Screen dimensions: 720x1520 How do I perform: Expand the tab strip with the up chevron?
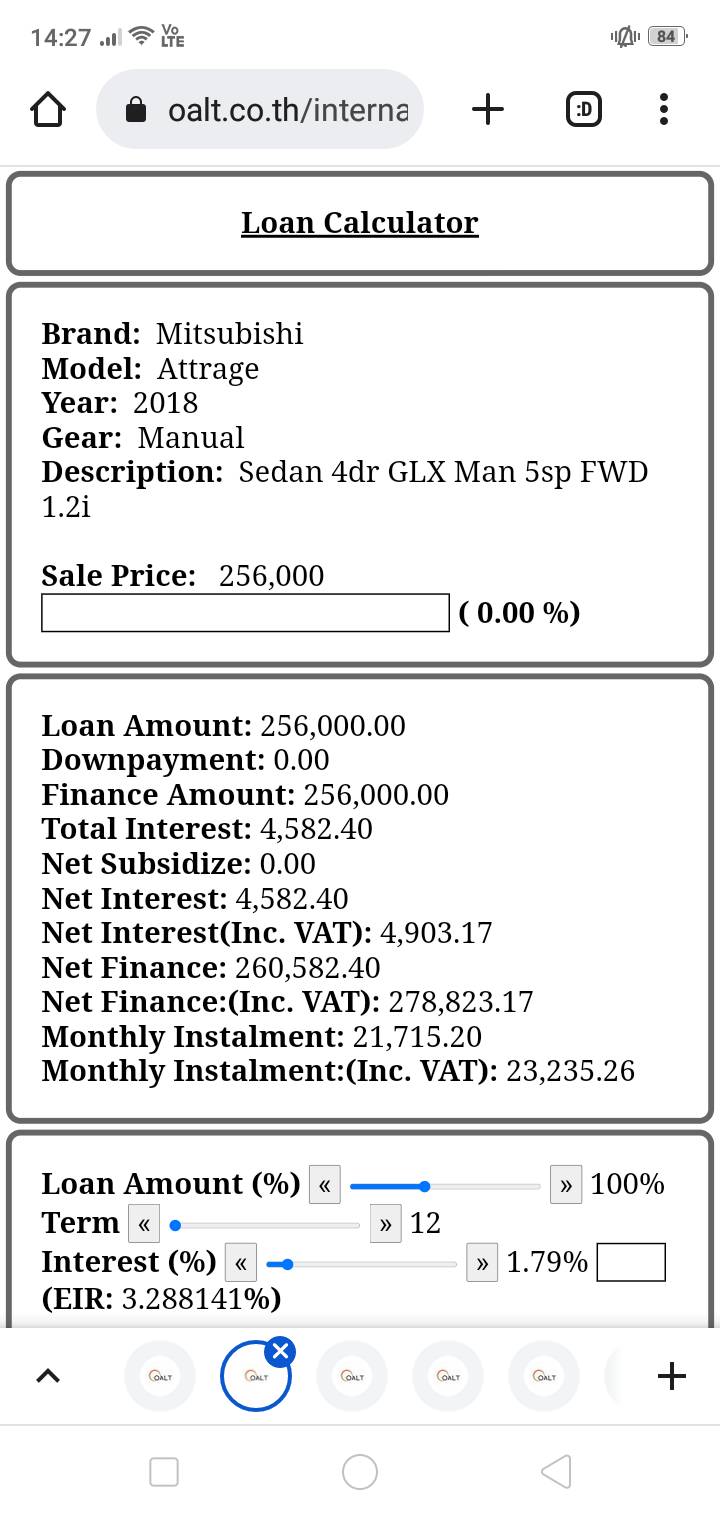48,1376
